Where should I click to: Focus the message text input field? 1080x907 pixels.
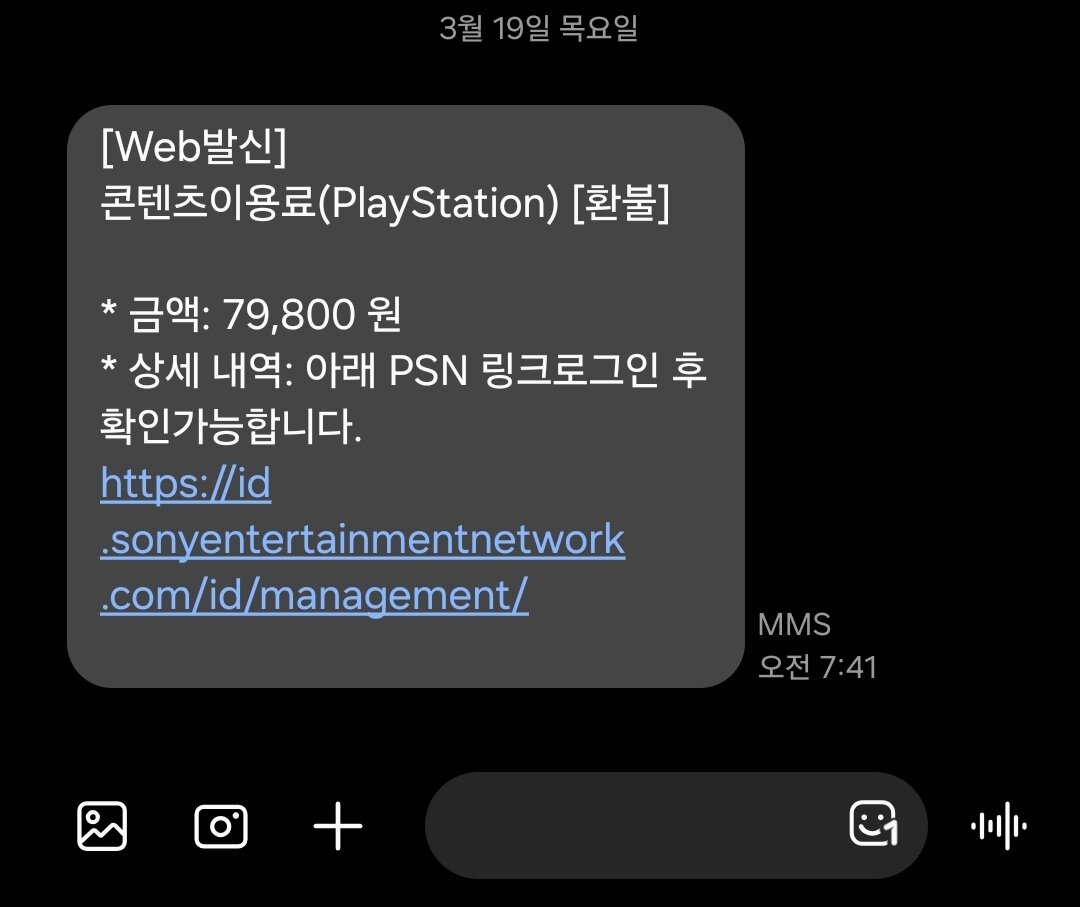click(x=630, y=826)
